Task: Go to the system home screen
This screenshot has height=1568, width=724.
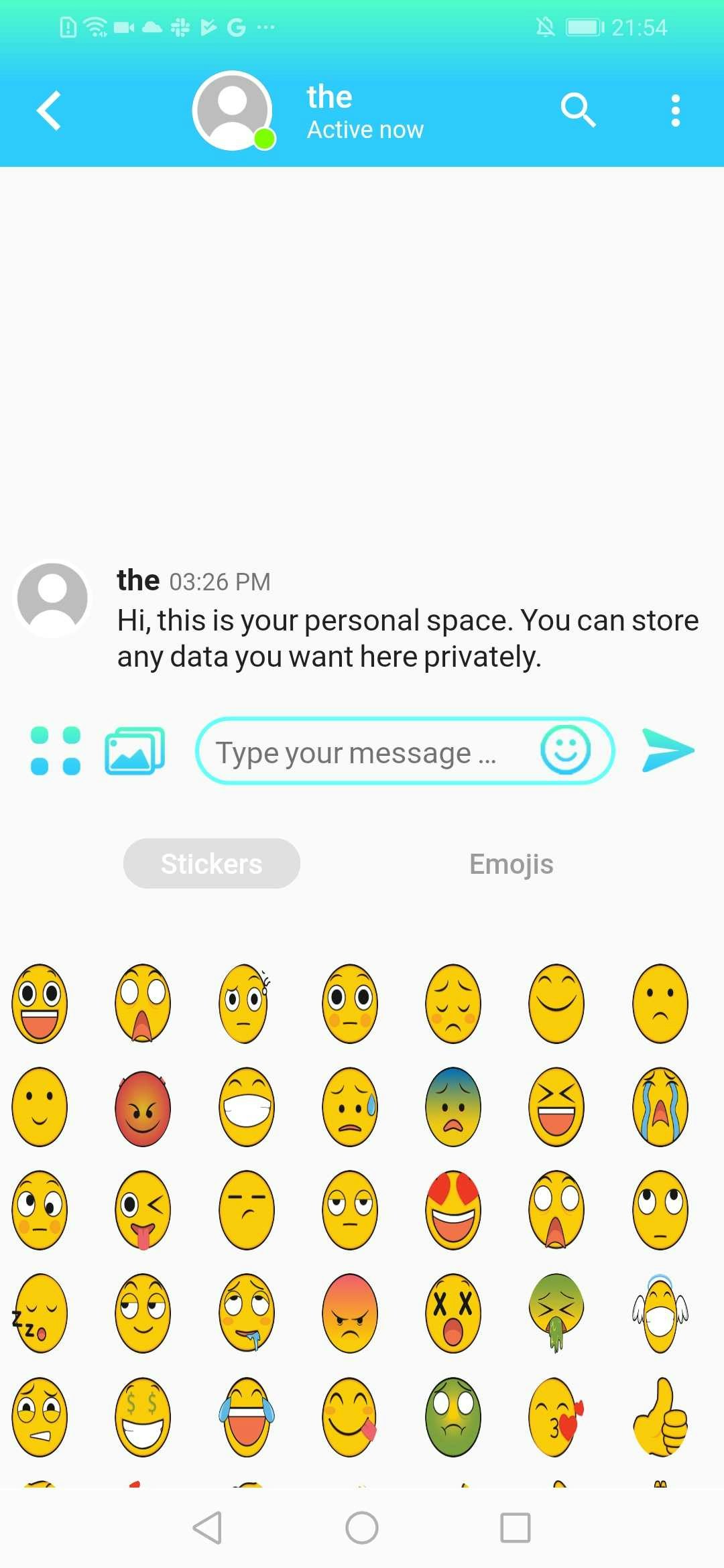Action: click(x=362, y=1528)
